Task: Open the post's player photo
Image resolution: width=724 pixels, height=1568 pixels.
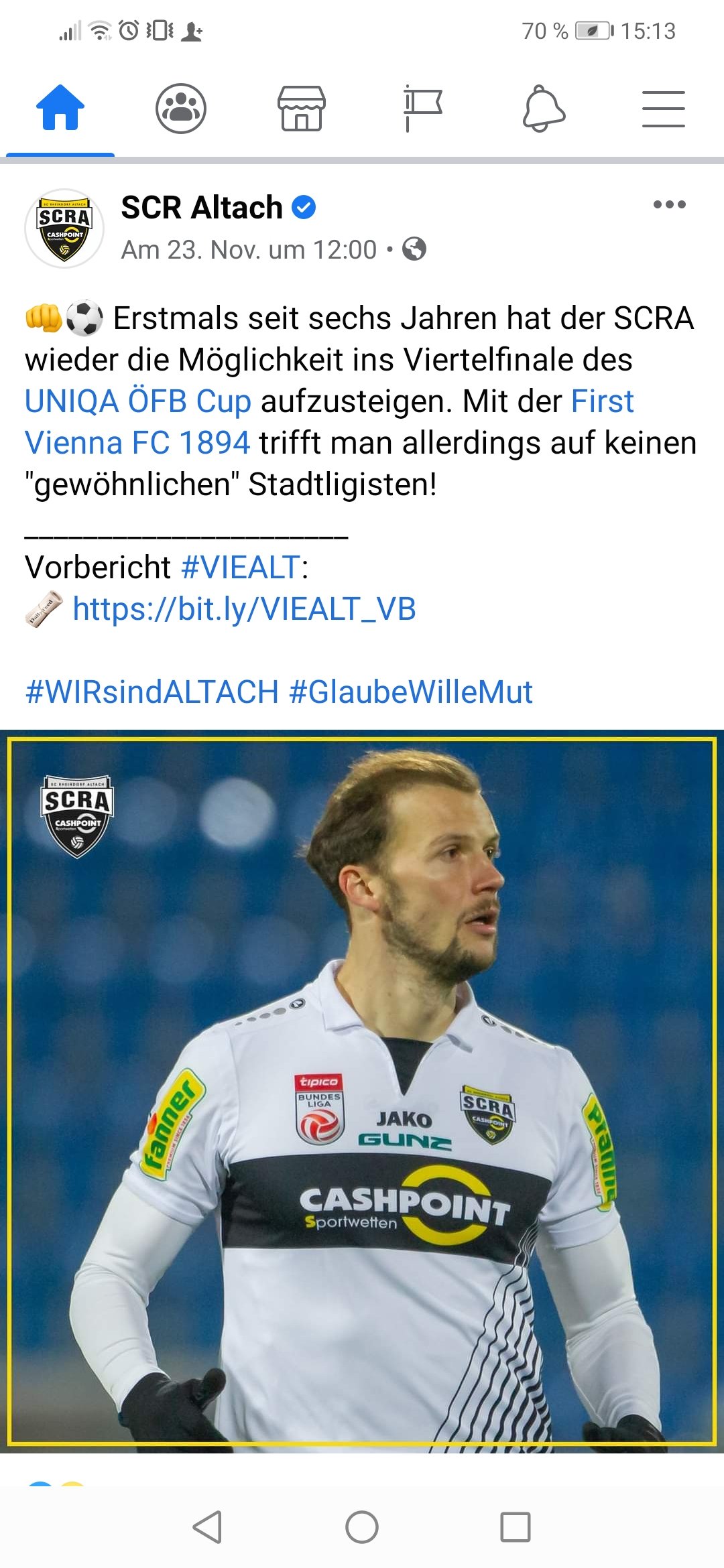Action: coord(362,1091)
